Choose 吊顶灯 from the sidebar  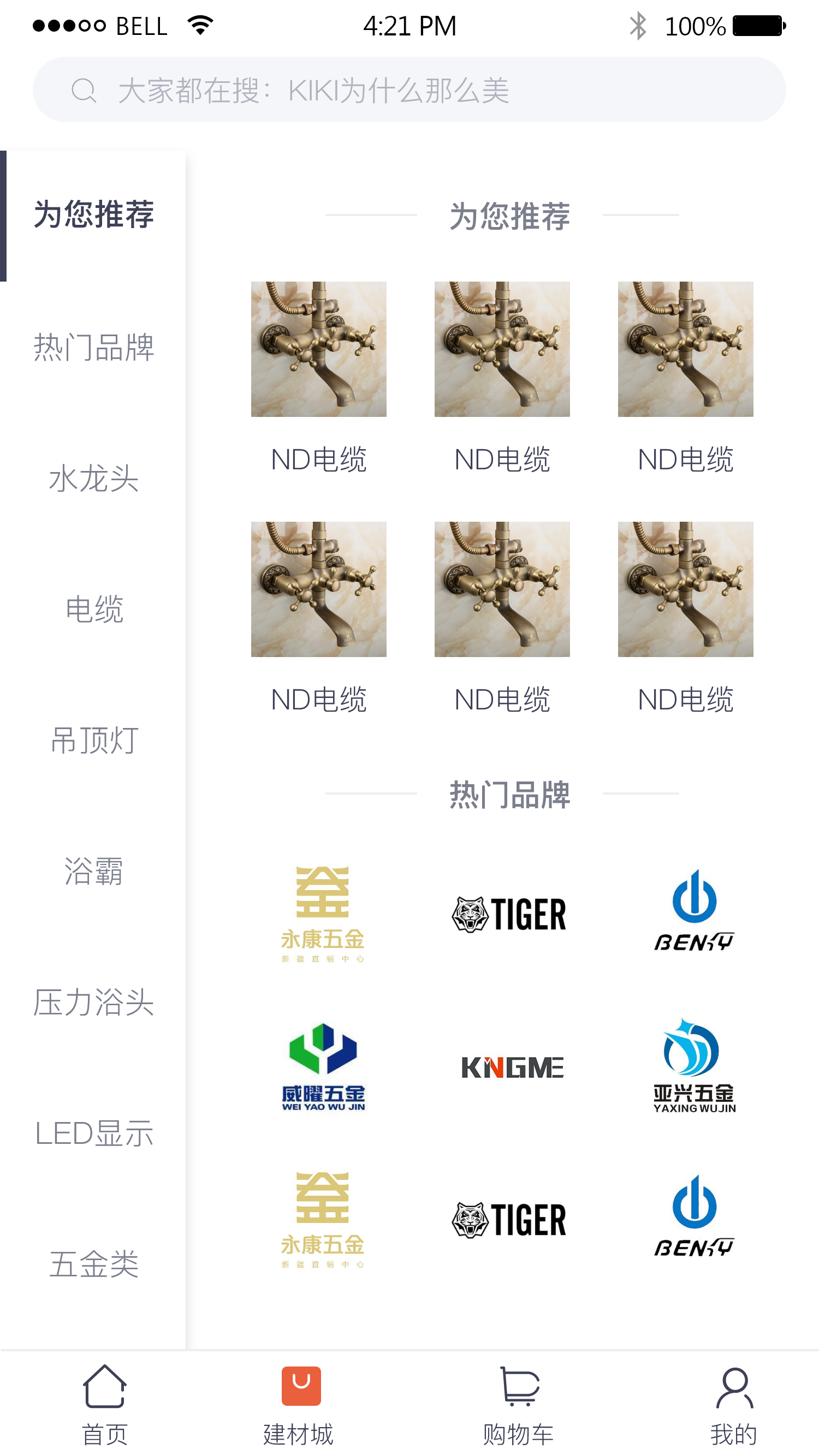click(94, 740)
